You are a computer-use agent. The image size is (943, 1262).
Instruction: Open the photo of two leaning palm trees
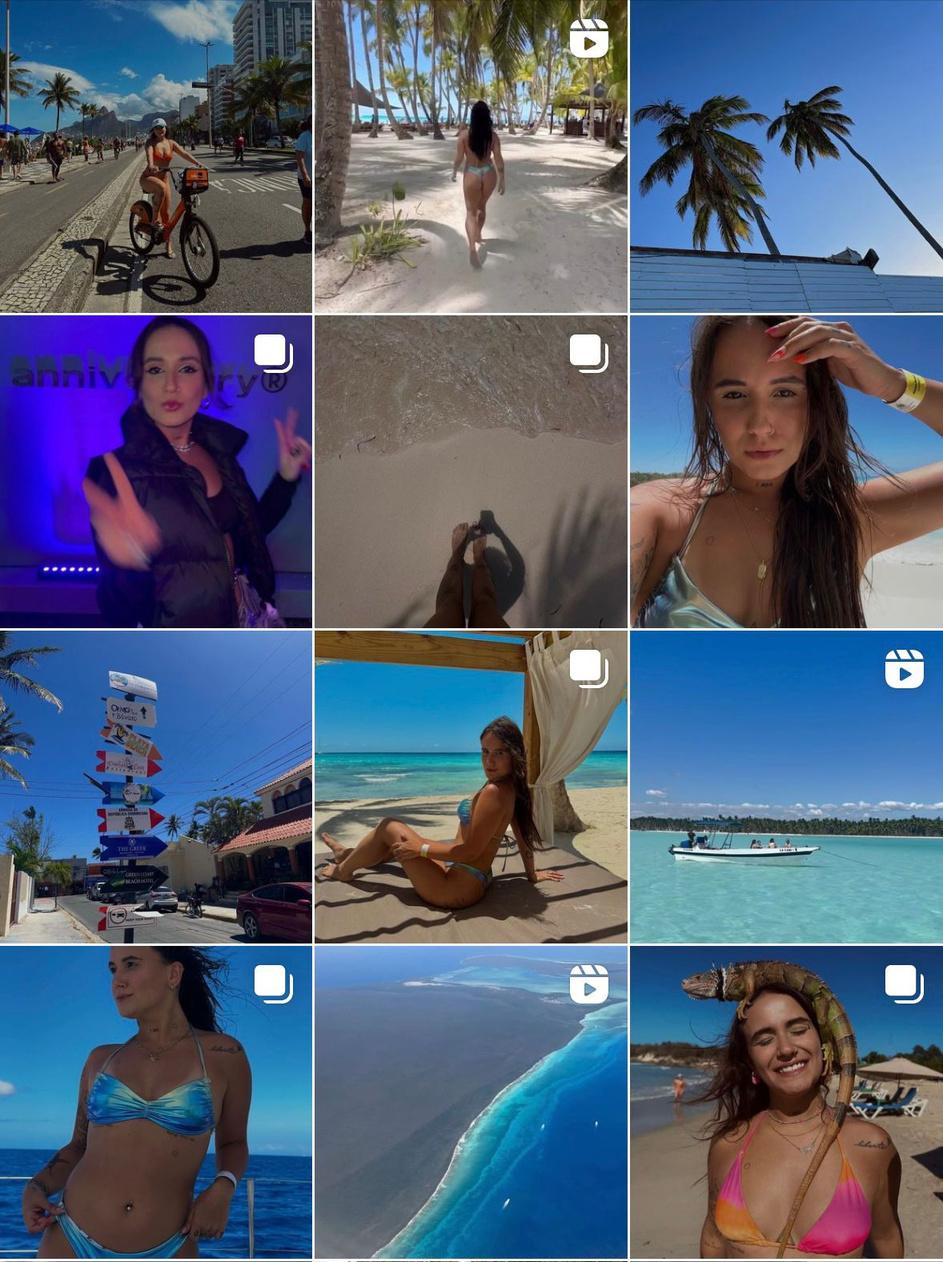pos(787,156)
